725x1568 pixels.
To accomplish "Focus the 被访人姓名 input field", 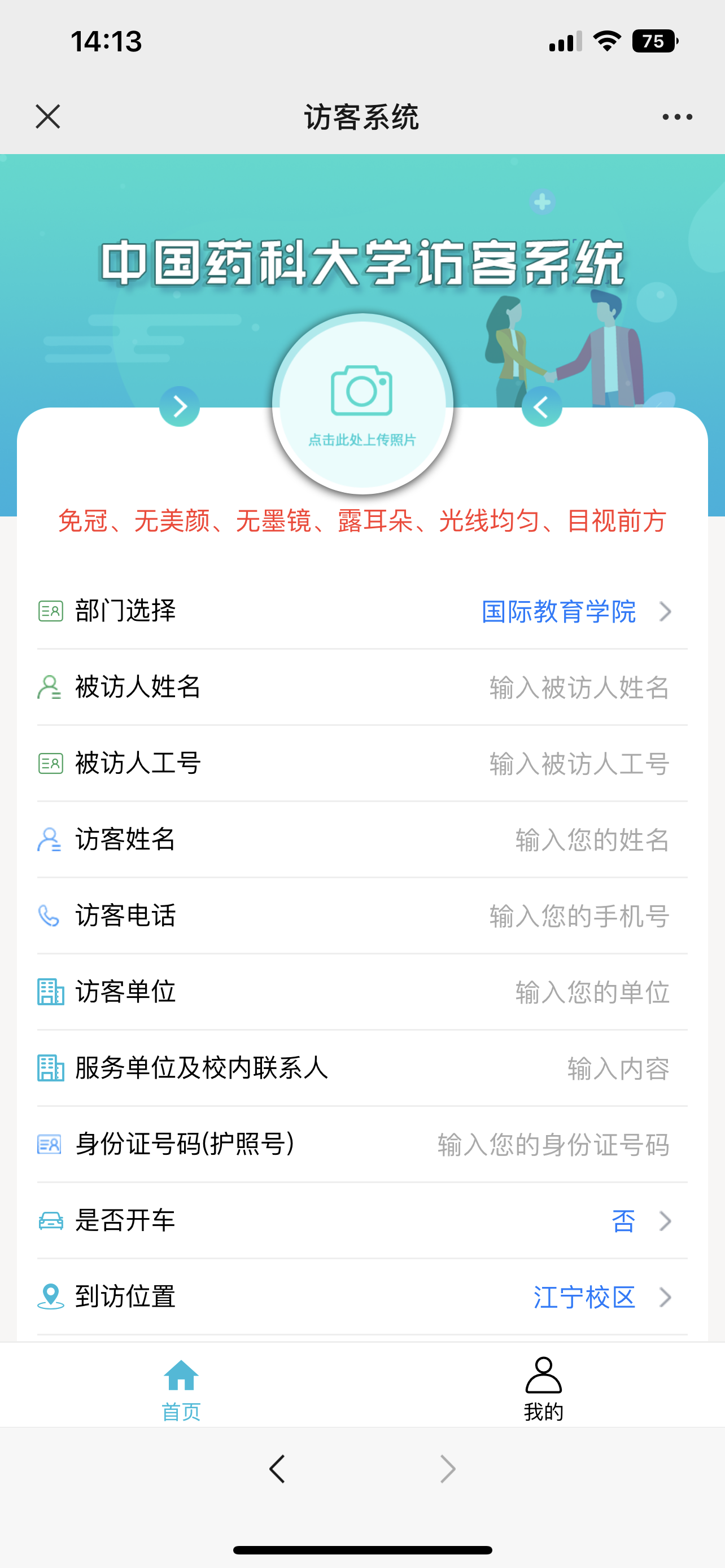I will 578,687.
